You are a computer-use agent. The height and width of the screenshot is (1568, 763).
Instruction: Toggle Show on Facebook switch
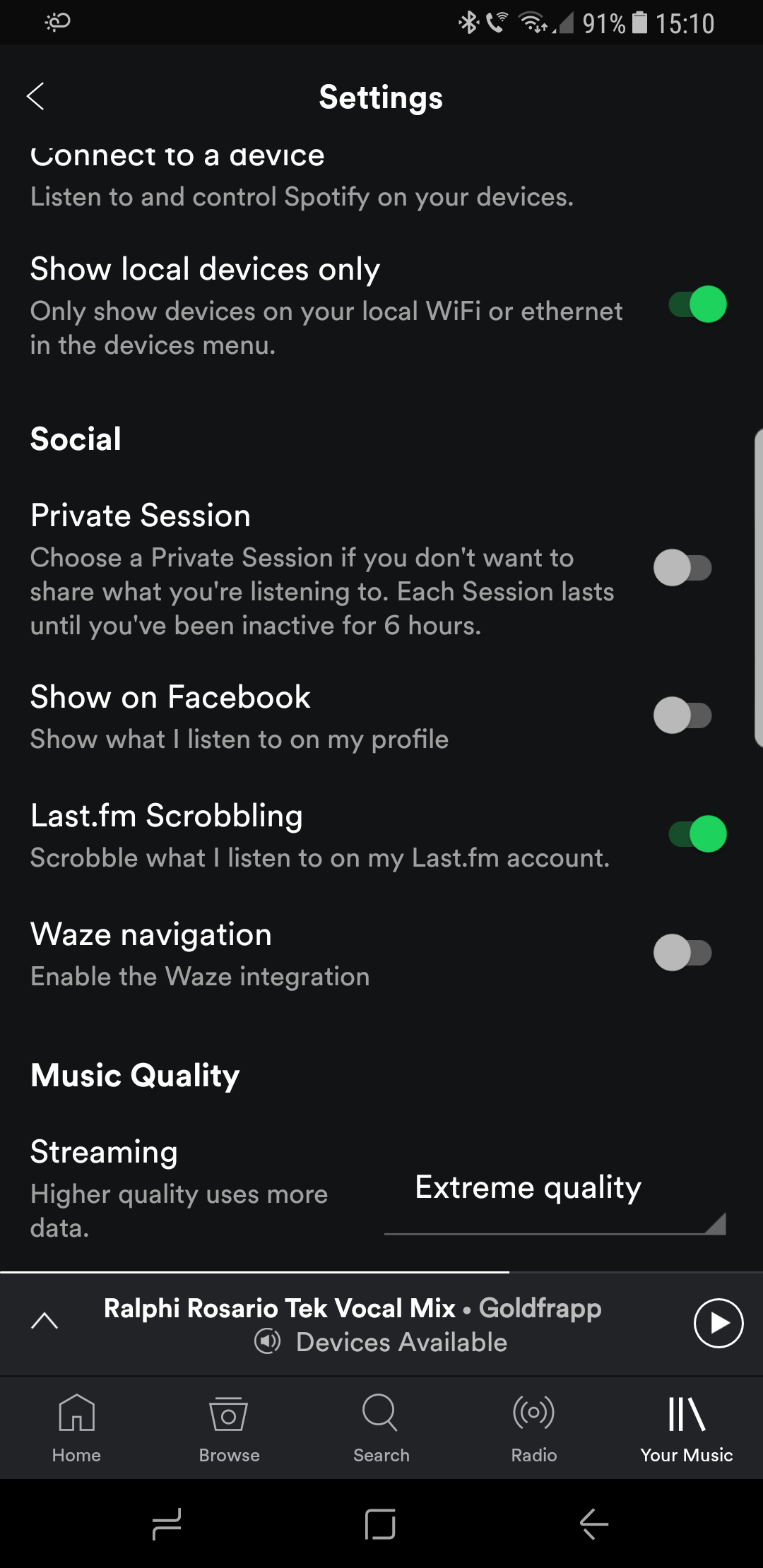(x=682, y=715)
